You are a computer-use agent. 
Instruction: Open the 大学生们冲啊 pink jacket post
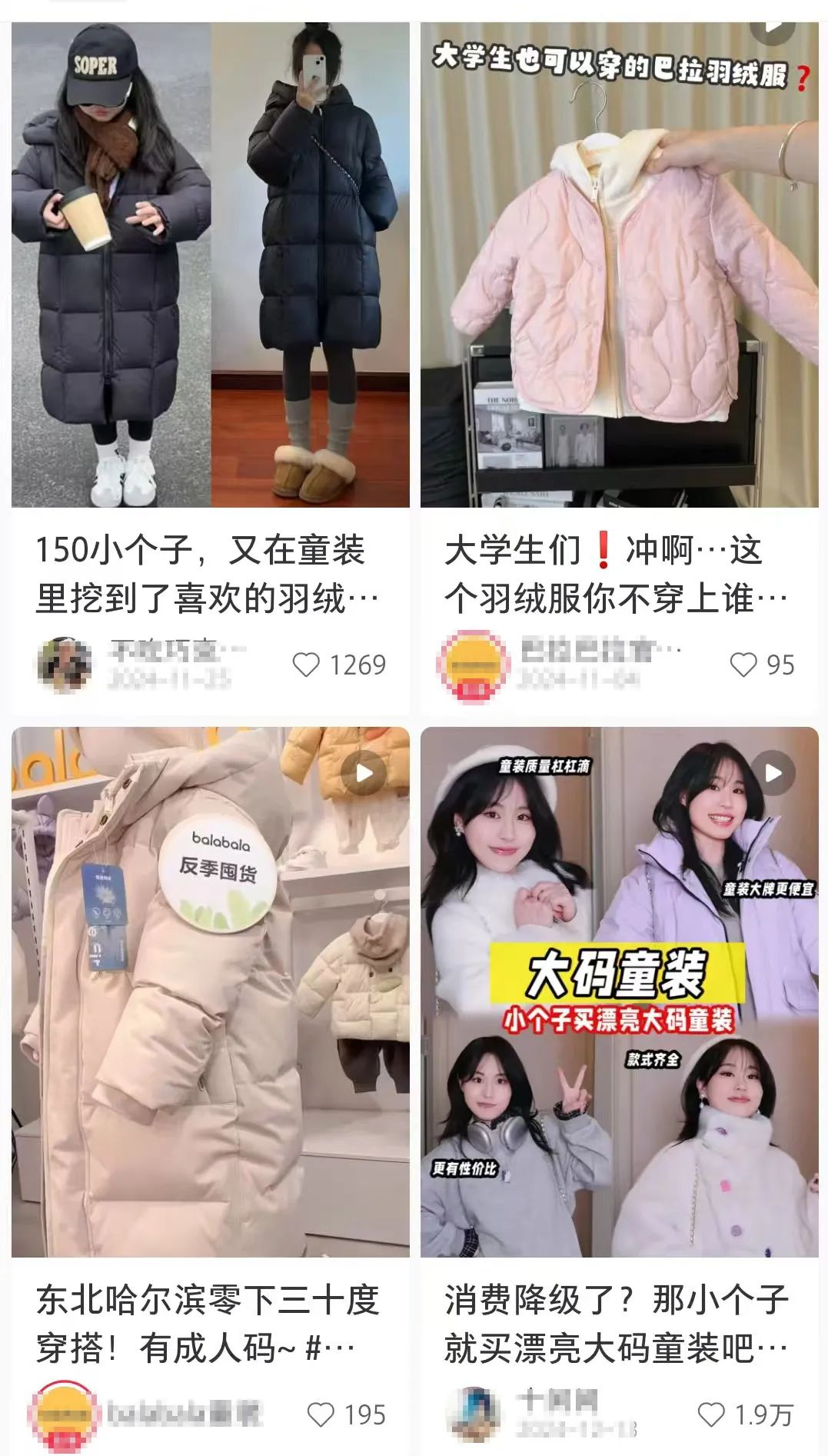(619, 265)
